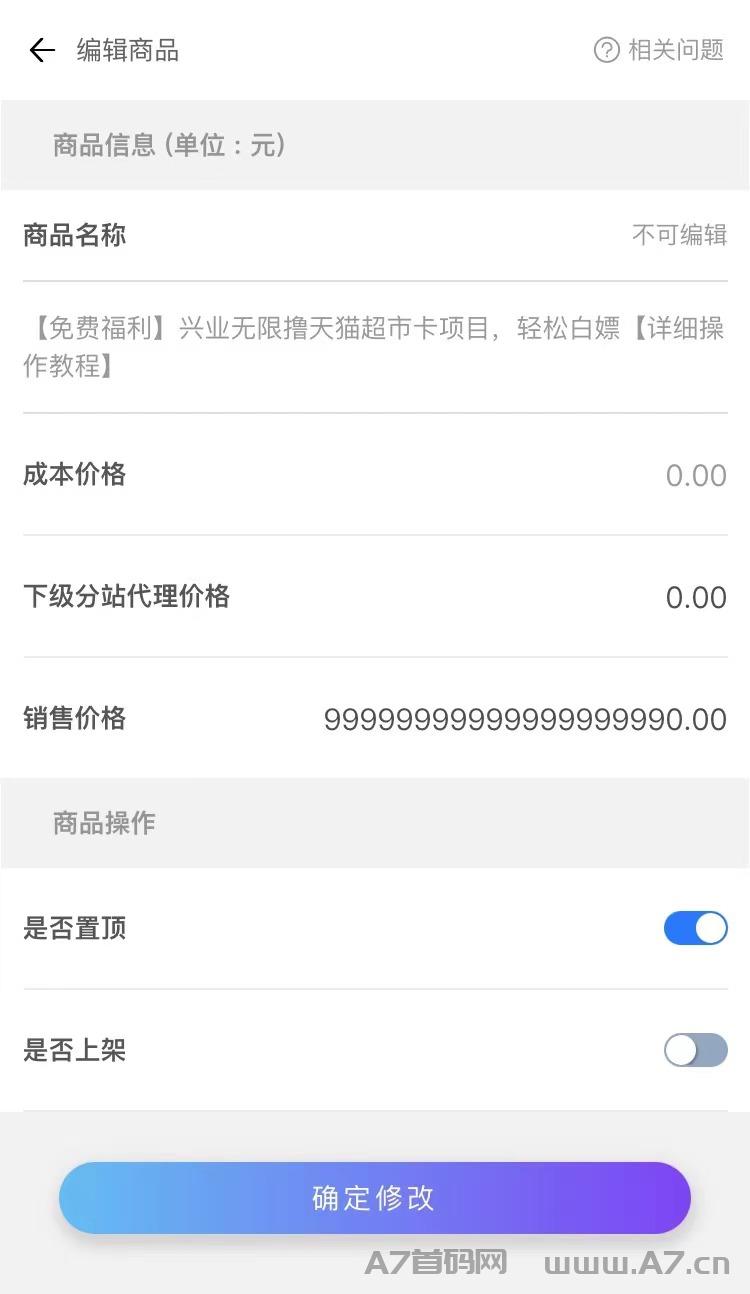The height and width of the screenshot is (1294, 750).
Task: Go back using the arrow icon
Action: click(x=42, y=50)
